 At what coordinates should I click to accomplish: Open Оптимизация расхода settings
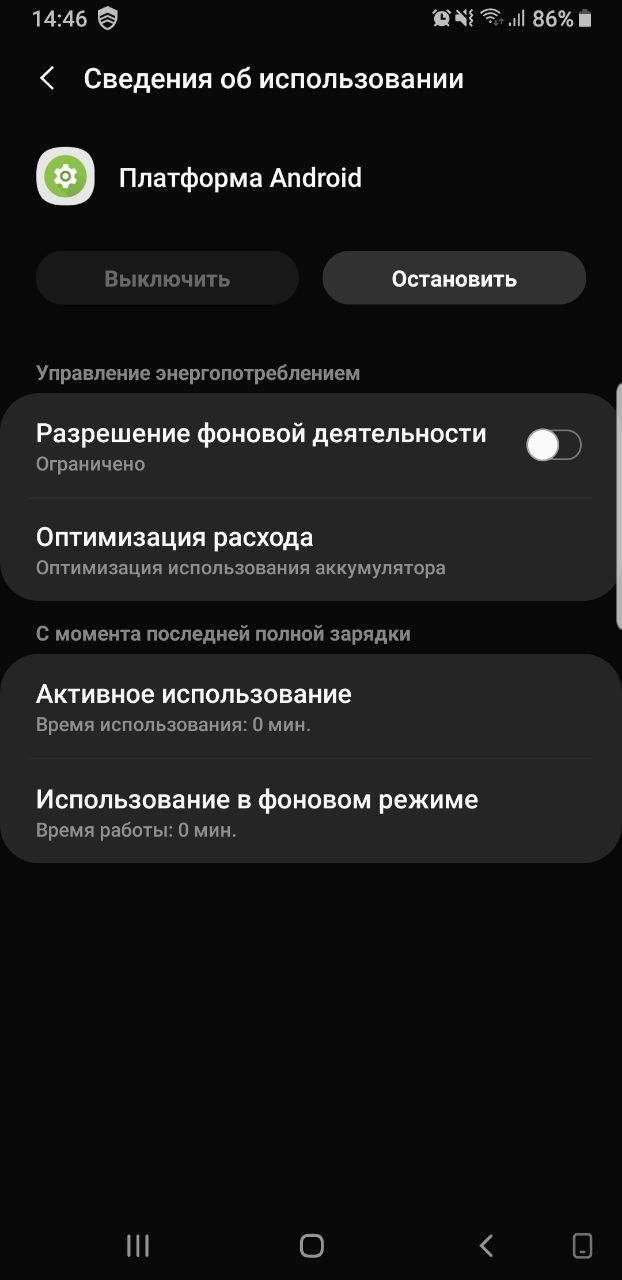coord(311,550)
